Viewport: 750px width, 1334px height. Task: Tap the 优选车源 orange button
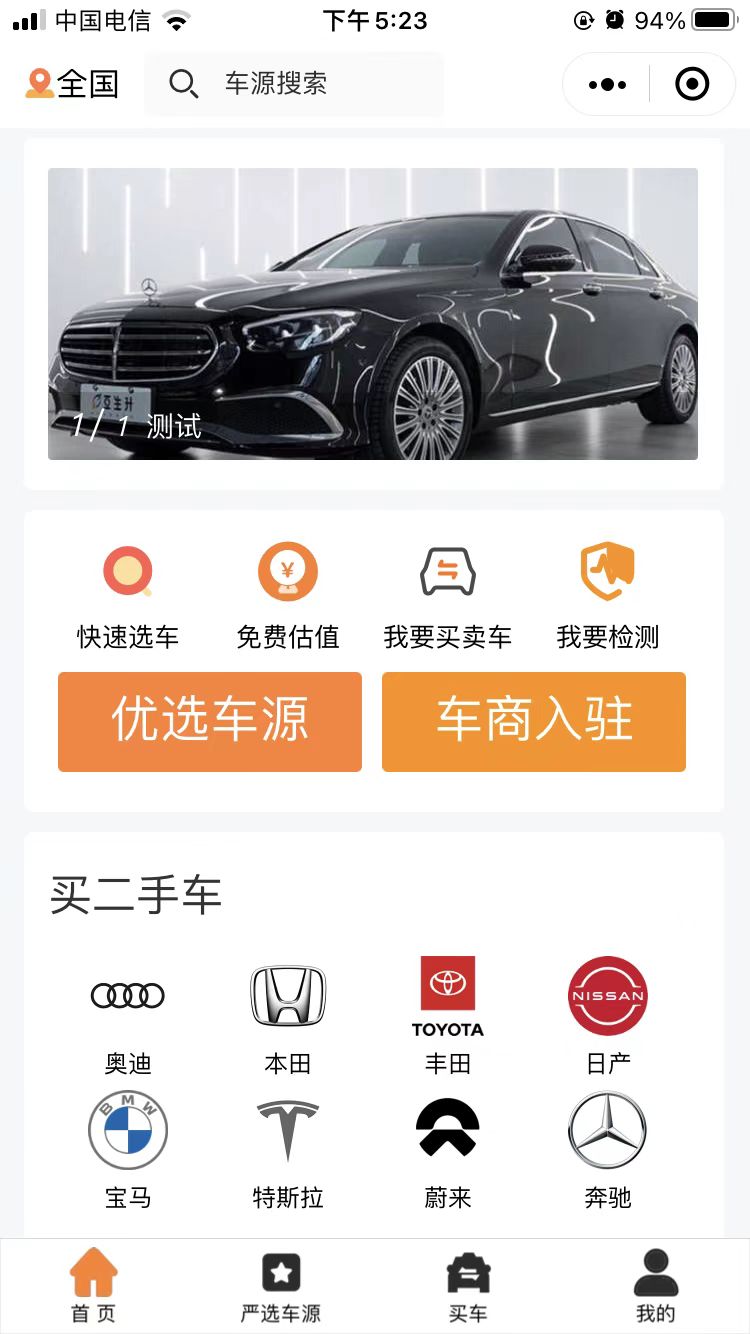pos(210,721)
